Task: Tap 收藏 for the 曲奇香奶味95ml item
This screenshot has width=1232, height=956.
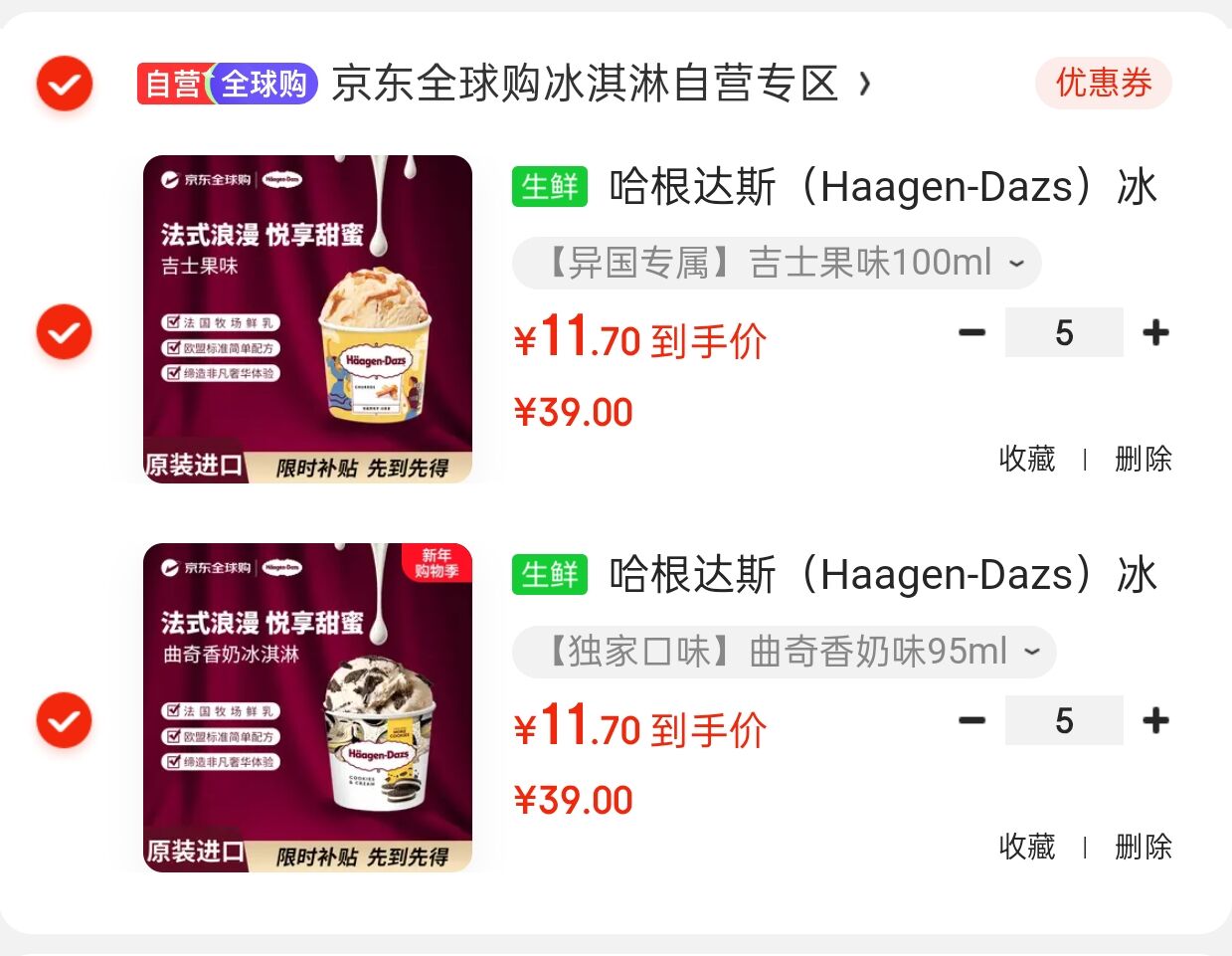Action: pos(1027,847)
